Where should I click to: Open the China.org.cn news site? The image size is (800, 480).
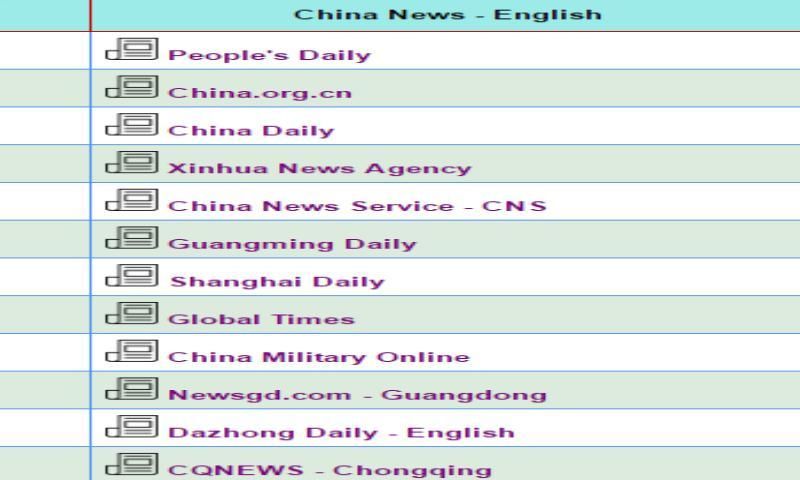259,93
